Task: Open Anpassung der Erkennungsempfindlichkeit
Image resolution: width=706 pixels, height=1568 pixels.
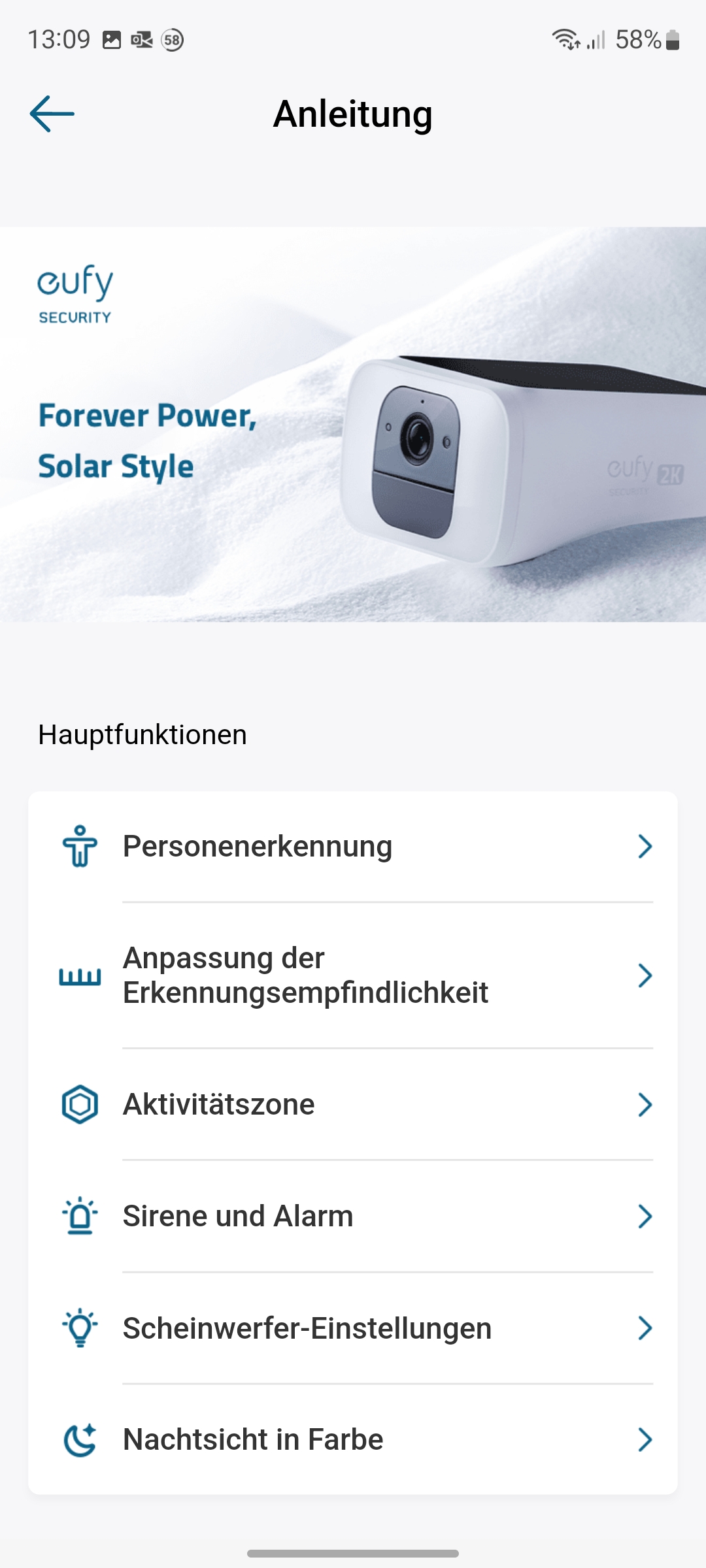Action: (x=353, y=975)
